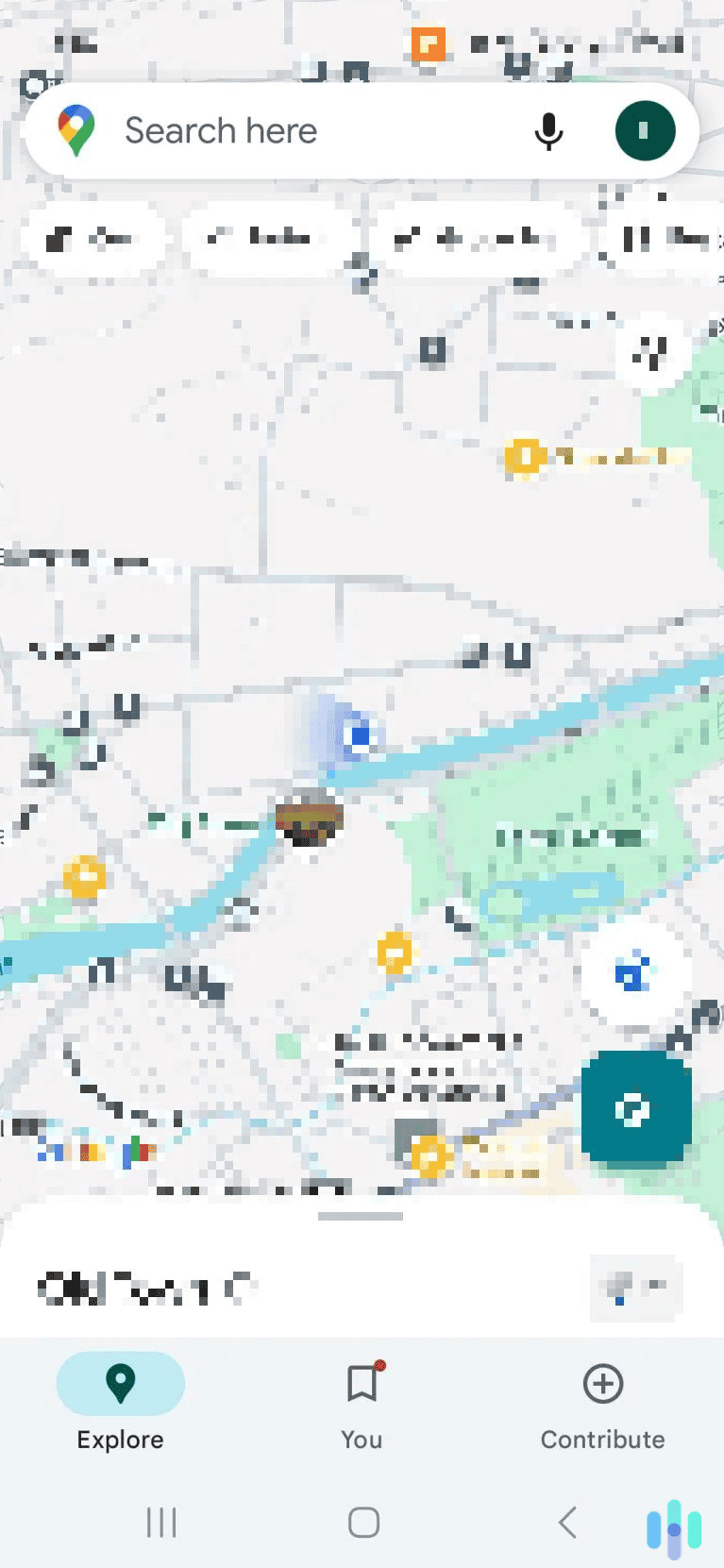Center map on my location

pos(635,973)
